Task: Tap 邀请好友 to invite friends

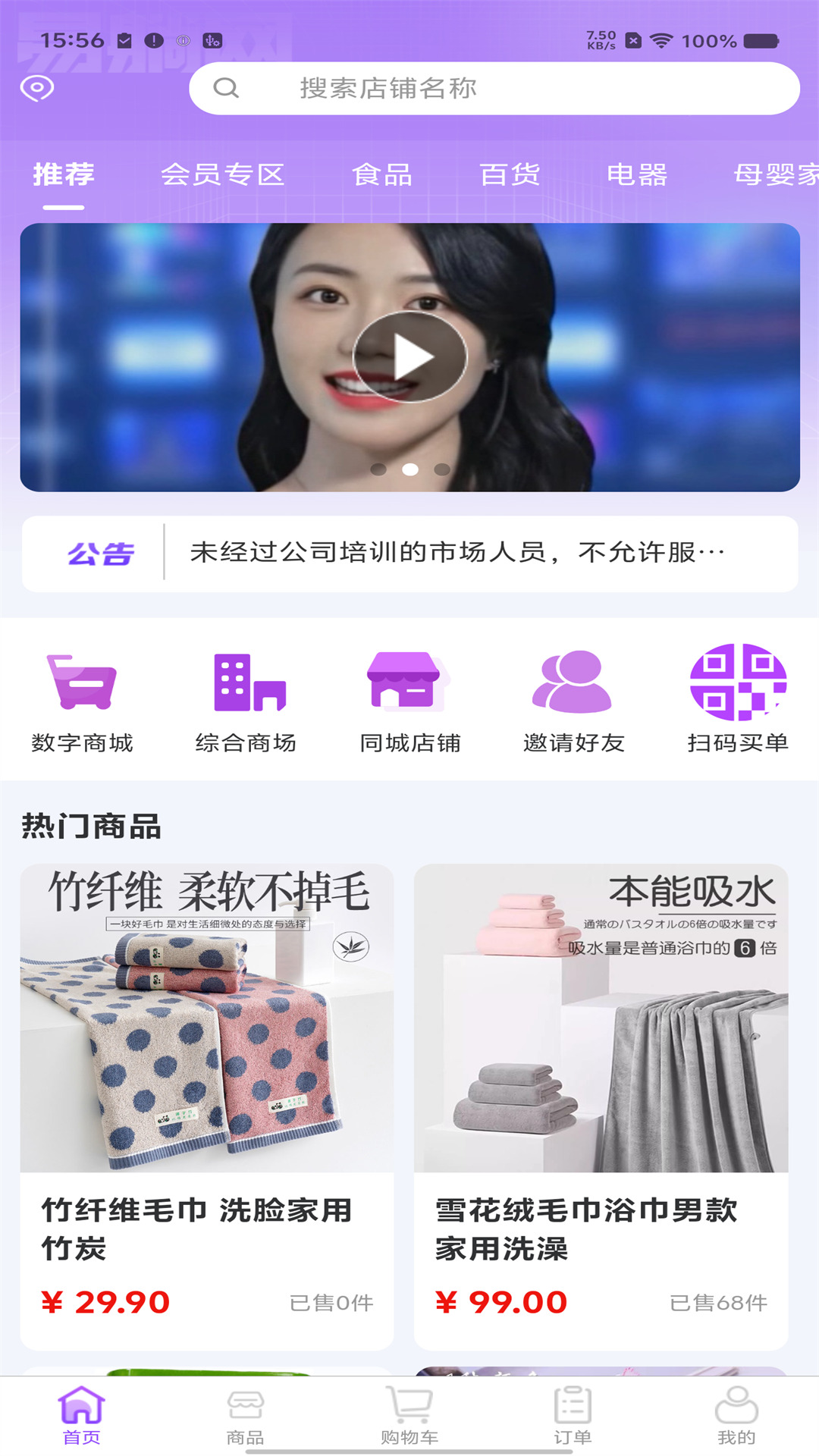Action: (x=574, y=699)
